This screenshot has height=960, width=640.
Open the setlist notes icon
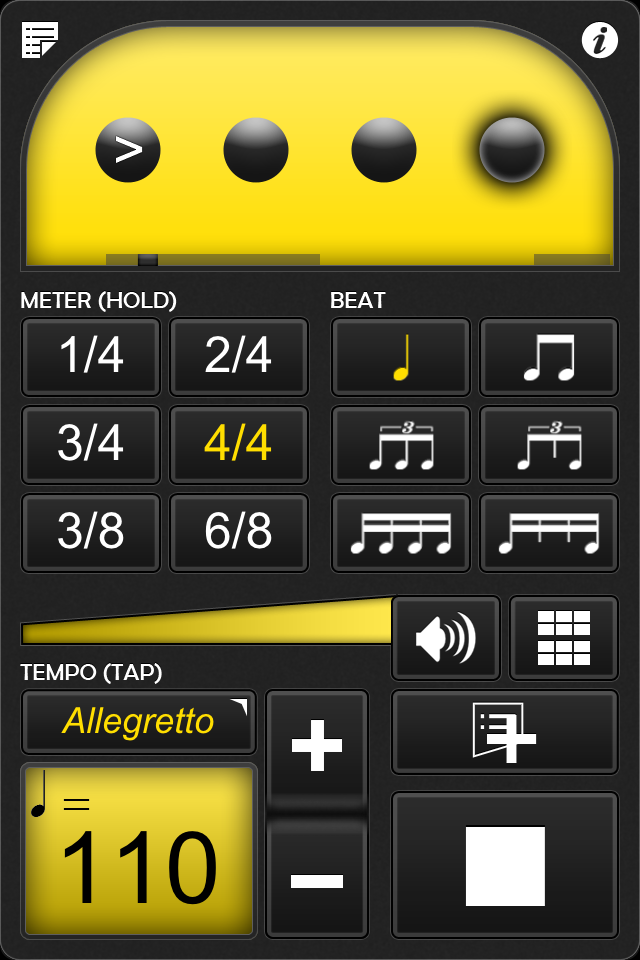[40, 41]
